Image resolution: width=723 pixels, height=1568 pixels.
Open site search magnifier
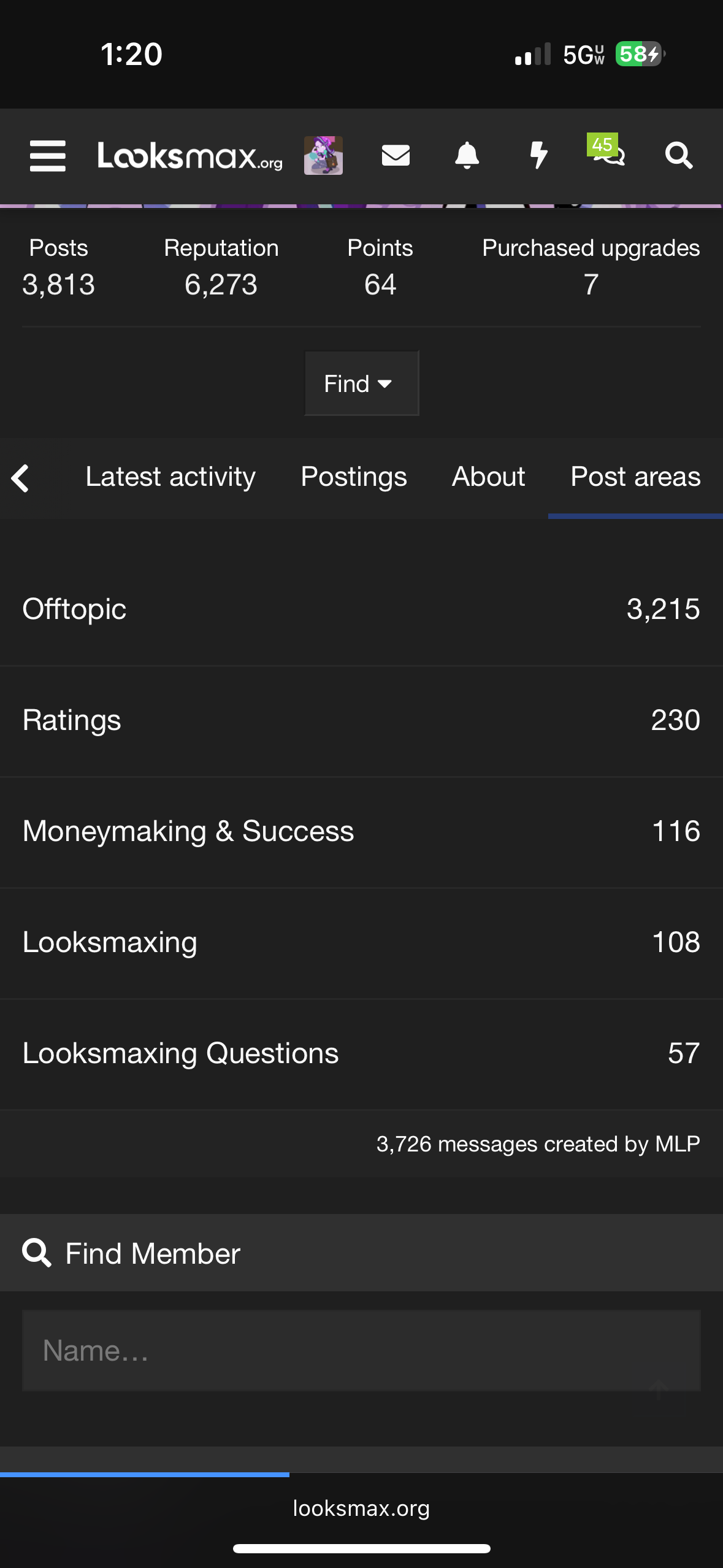click(x=679, y=156)
